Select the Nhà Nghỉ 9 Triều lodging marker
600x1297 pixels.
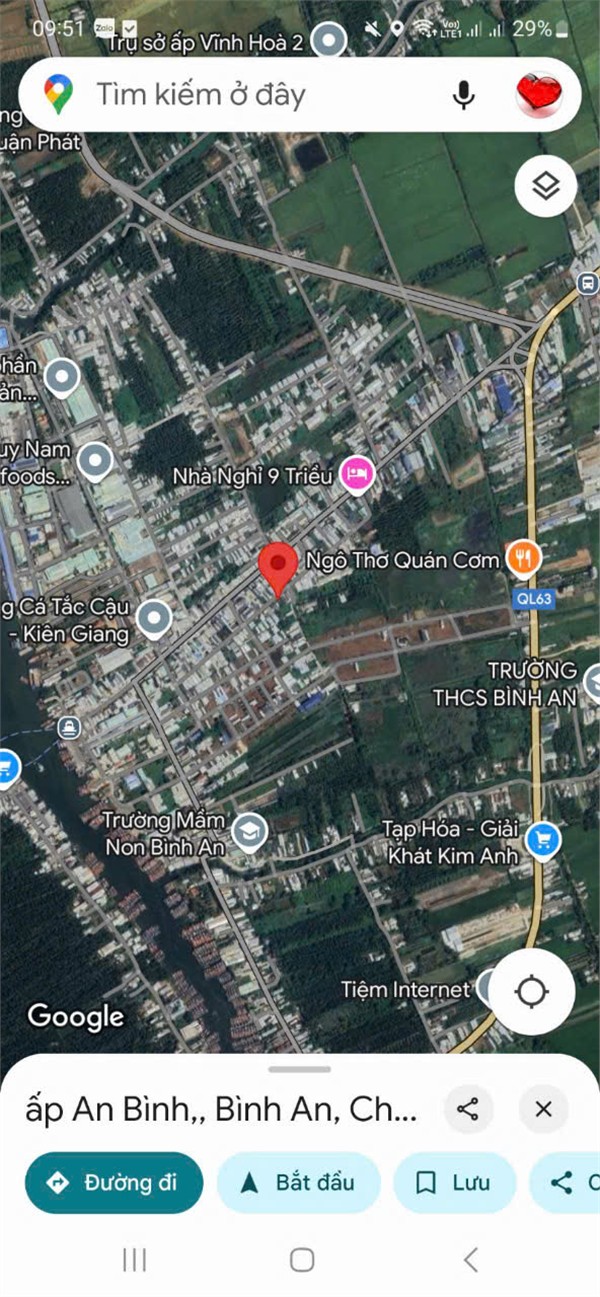coord(357,474)
